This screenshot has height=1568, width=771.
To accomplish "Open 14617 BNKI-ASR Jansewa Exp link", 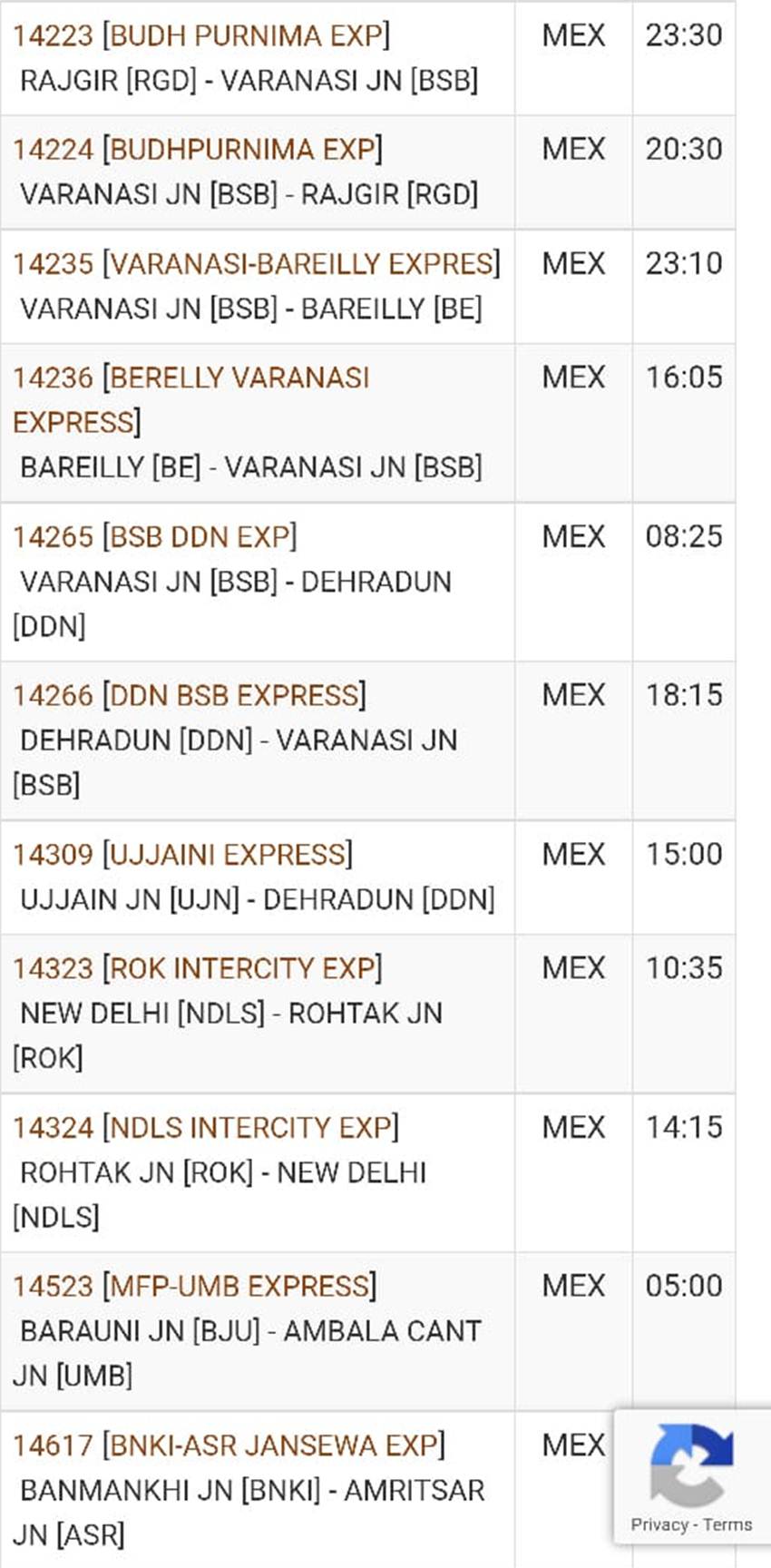I will click(x=229, y=1445).
